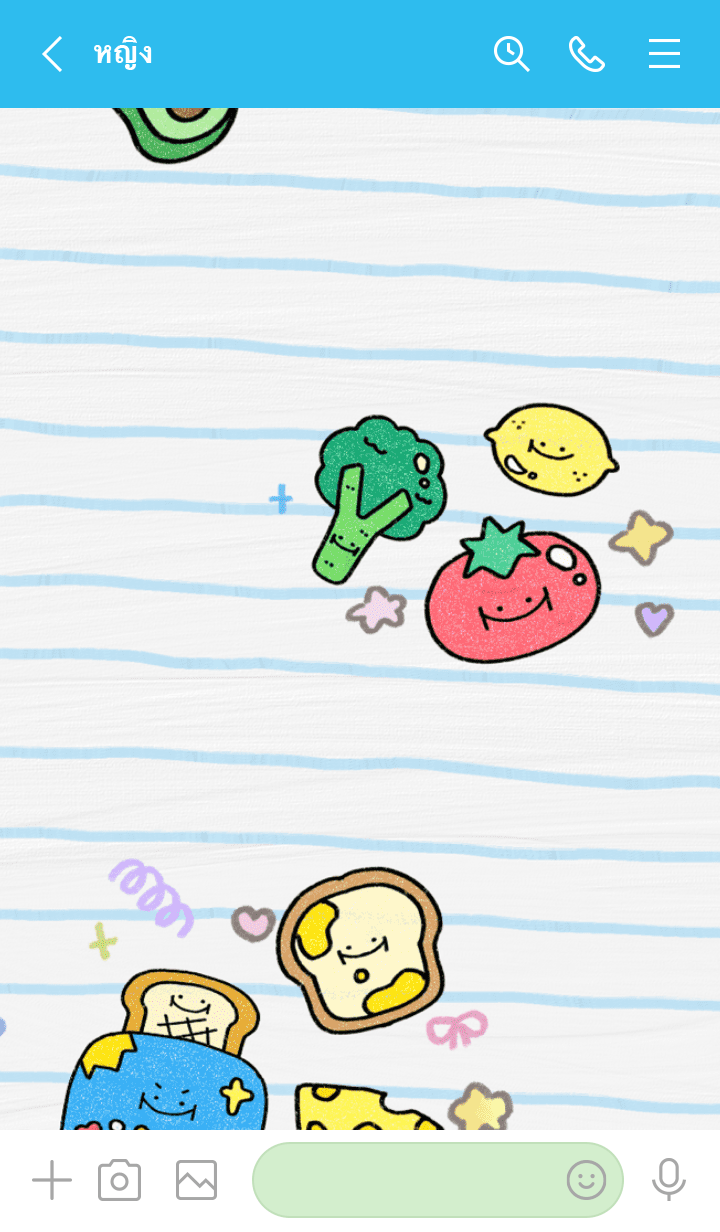Record a voice message with the microphone
720x1232 pixels.
coord(668,1180)
